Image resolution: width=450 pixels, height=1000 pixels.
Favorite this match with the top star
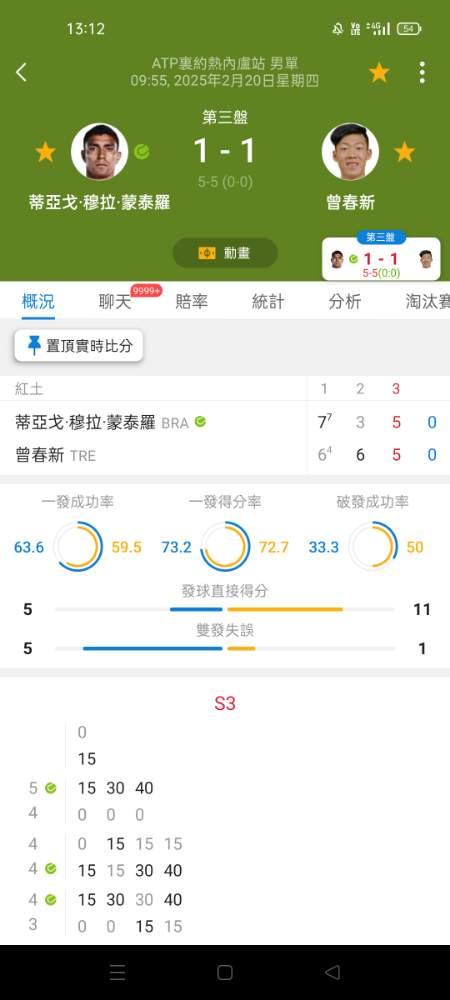pos(379,73)
